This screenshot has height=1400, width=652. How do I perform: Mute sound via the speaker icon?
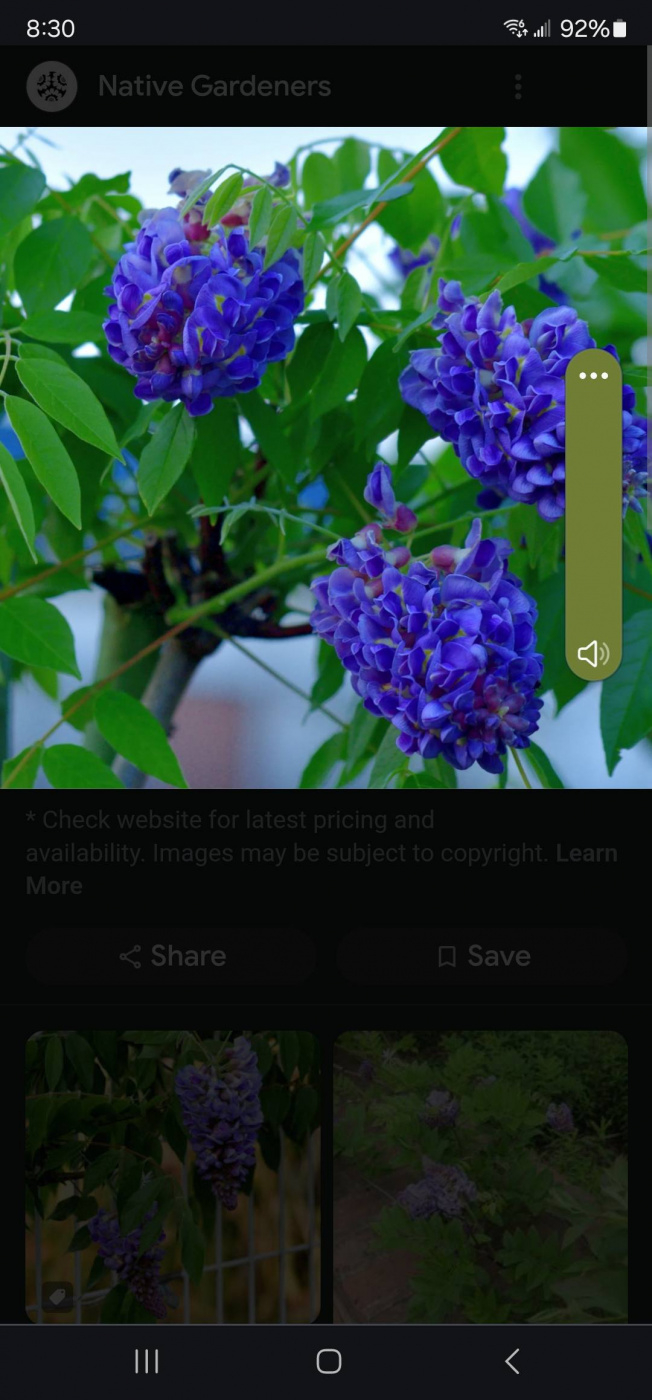(593, 654)
